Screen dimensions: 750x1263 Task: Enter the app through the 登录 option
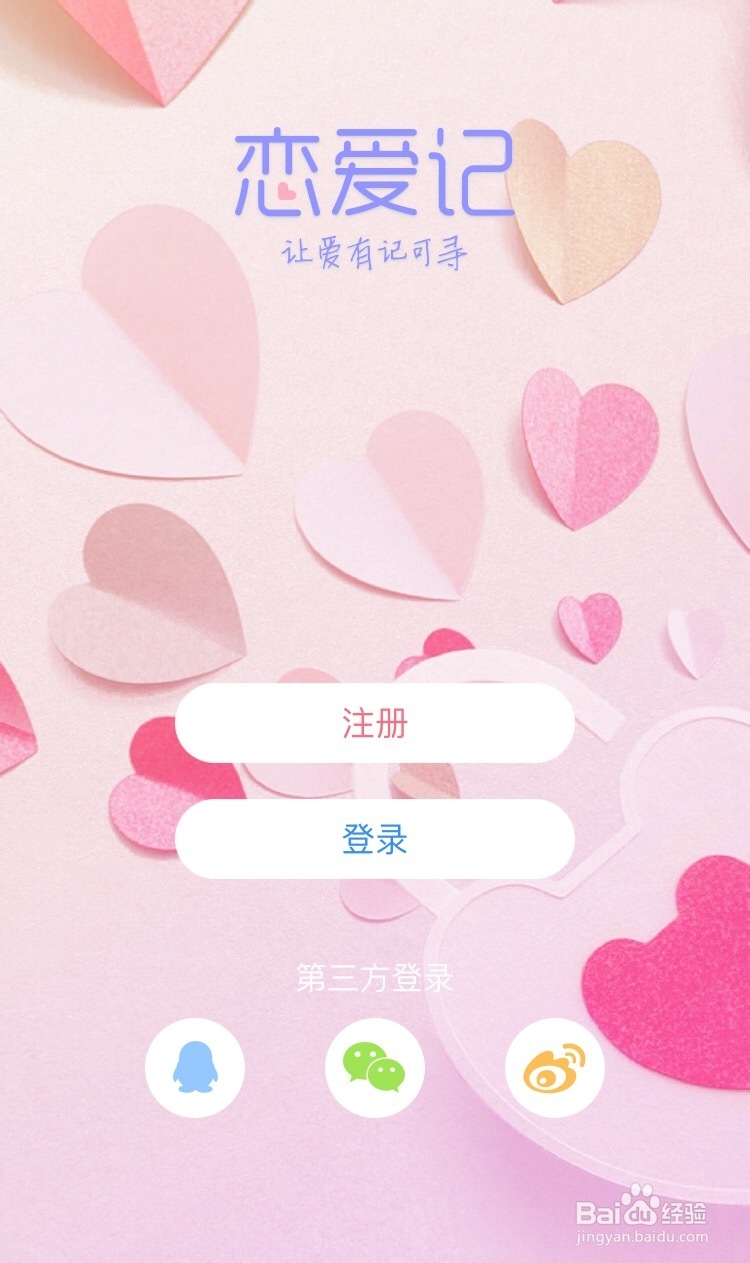pos(375,843)
